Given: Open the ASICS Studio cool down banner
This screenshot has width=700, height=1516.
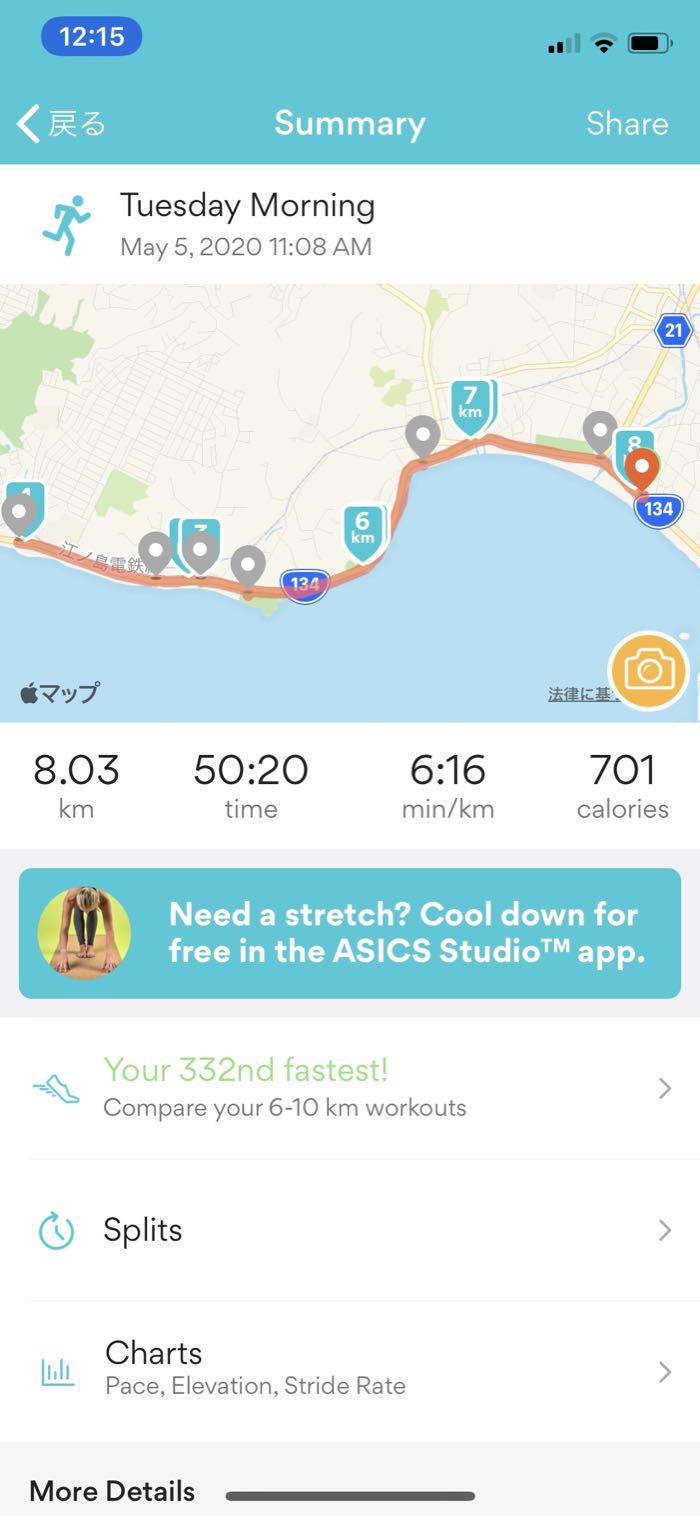Looking at the screenshot, I should [350, 933].
